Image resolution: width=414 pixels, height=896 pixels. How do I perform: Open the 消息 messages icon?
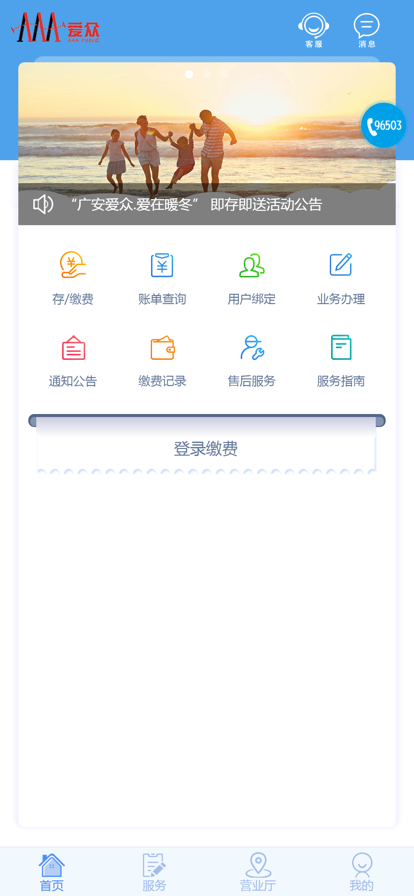pos(367,30)
